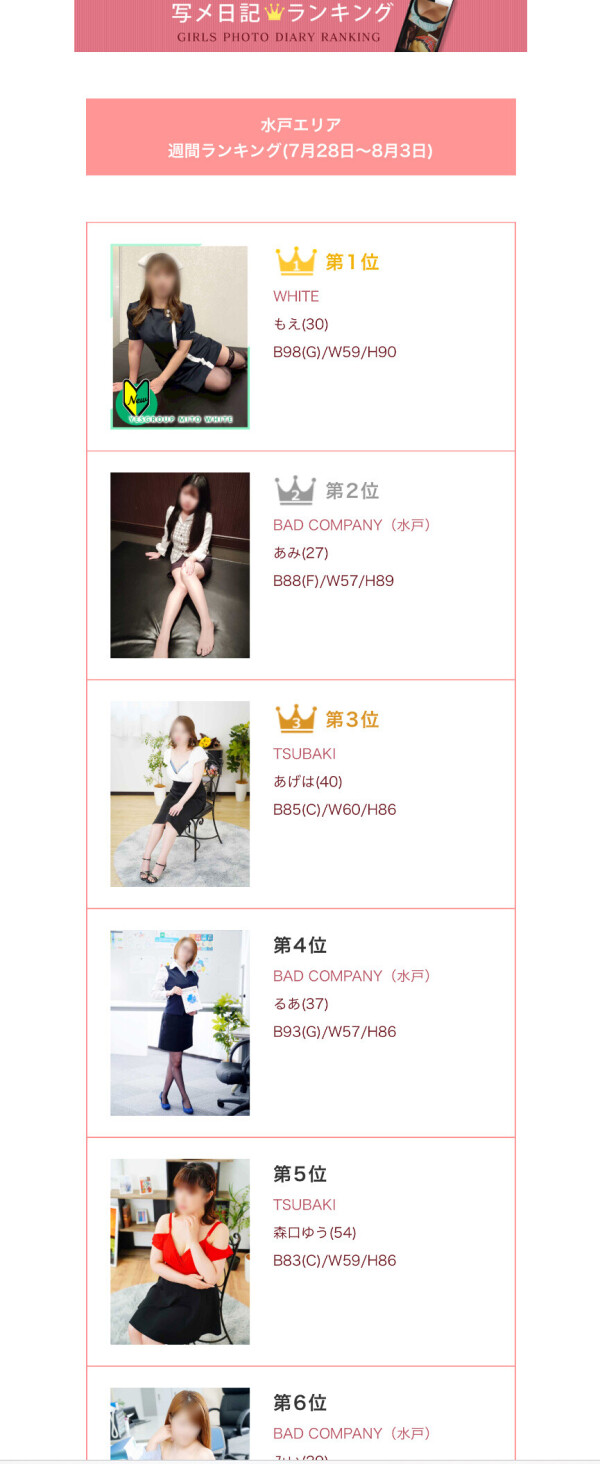
Task: Open fourth place るあ(37) profile card
Action: click(x=300, y=1022)
